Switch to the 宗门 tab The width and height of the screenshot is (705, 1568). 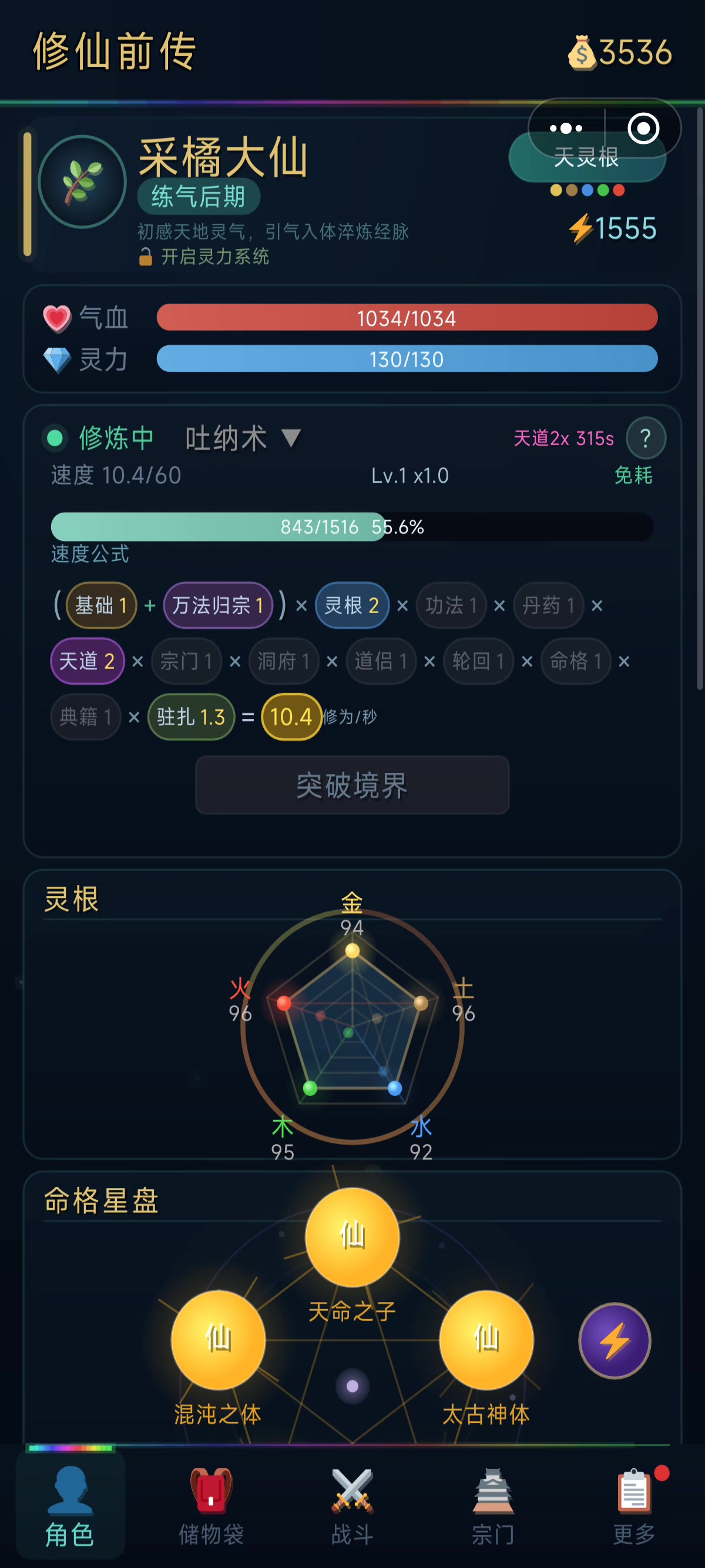pos(492,1506)
